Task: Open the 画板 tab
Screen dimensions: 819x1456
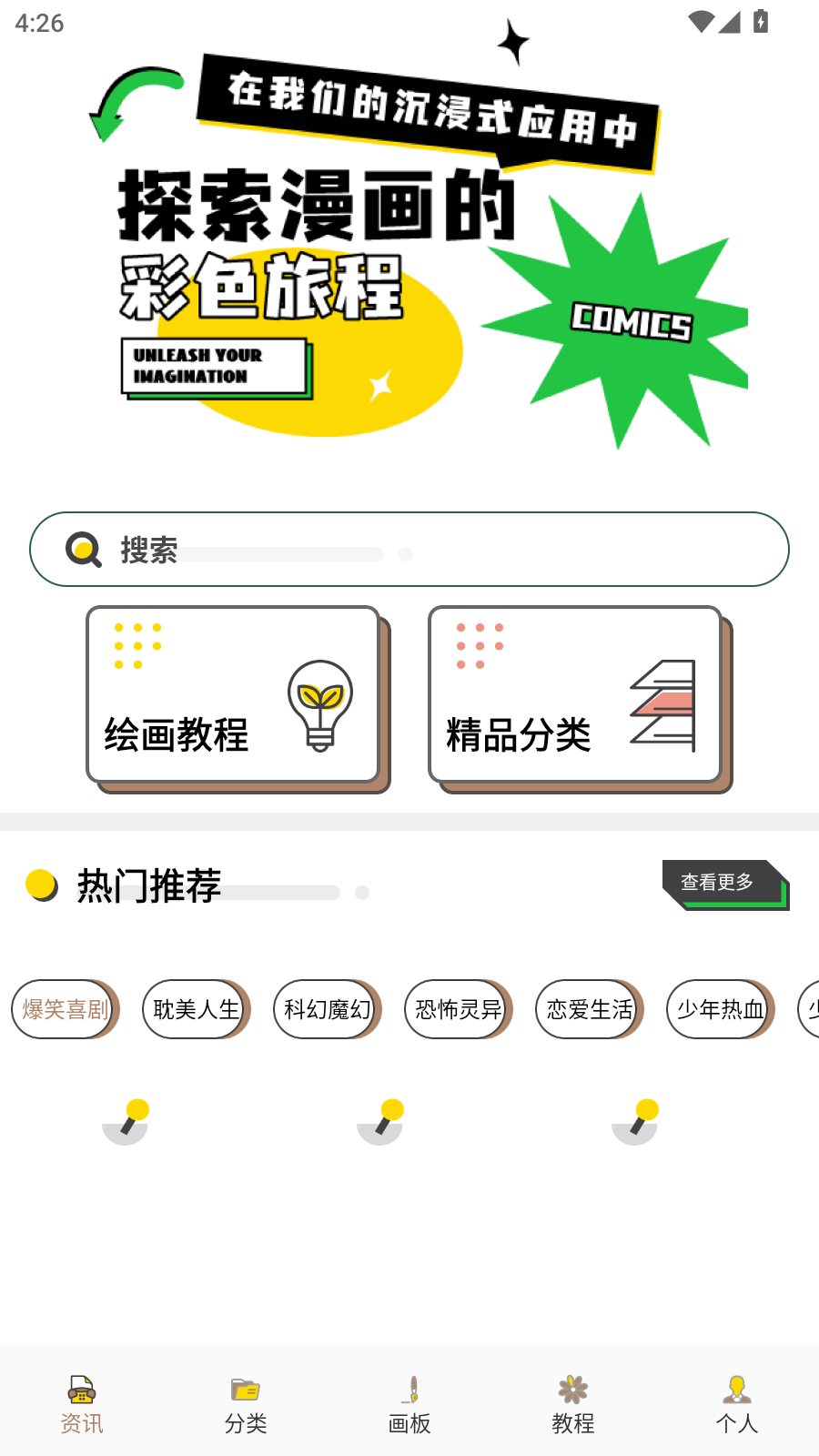Action: point(409,1404)
